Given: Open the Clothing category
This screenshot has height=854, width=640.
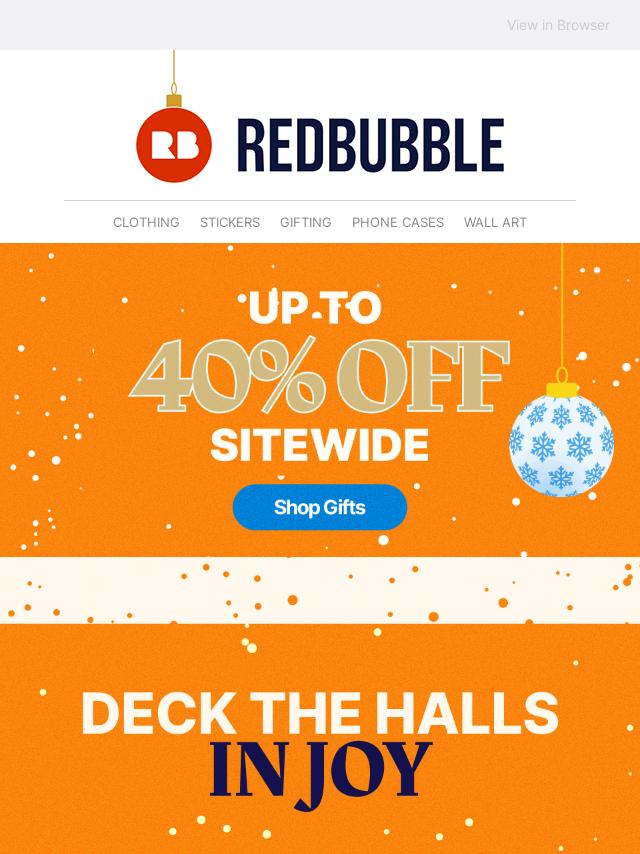Looking at the screenshot, I should pos(146,222).
